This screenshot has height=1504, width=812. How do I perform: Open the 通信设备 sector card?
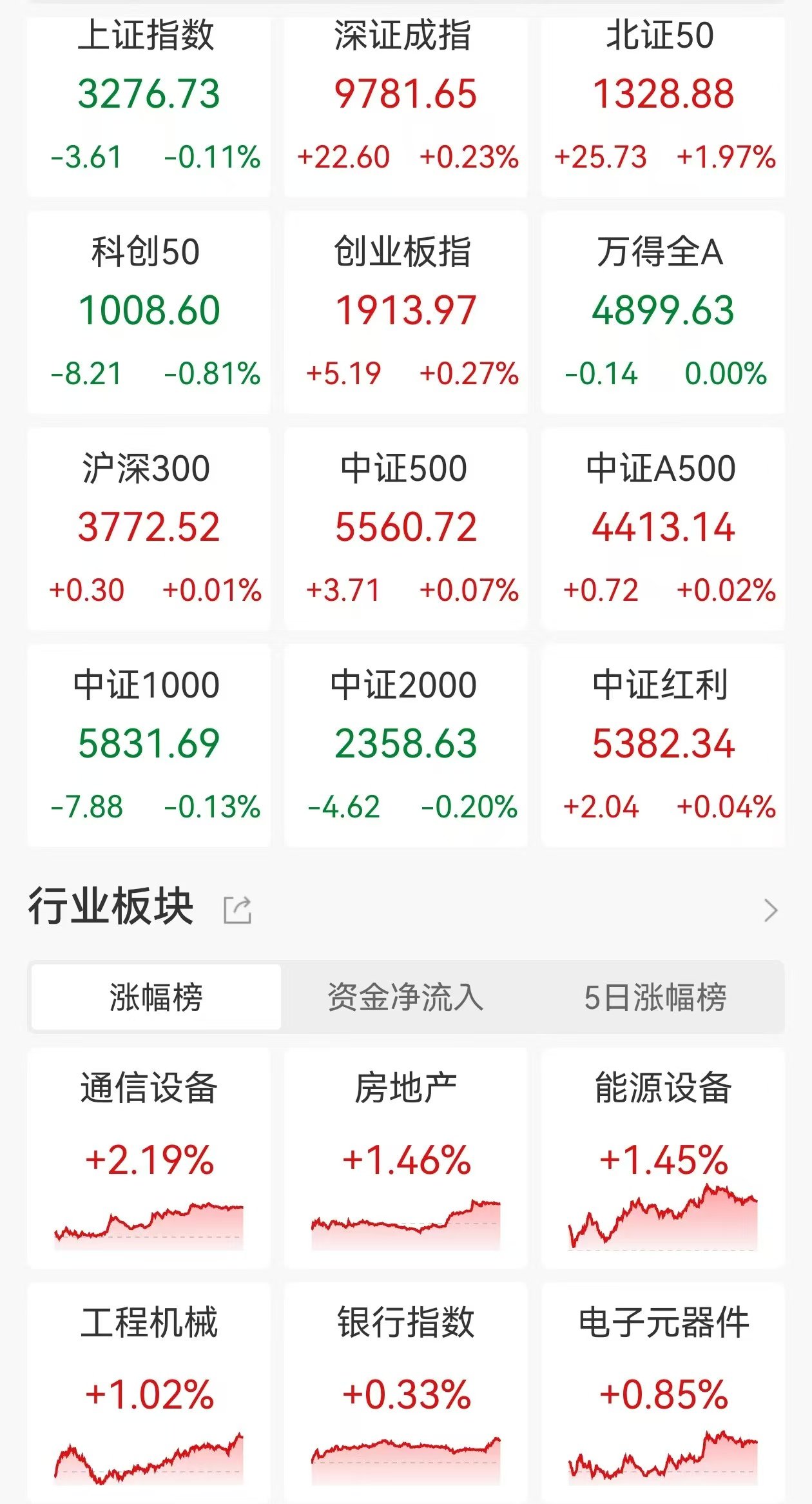[149, 1158]
